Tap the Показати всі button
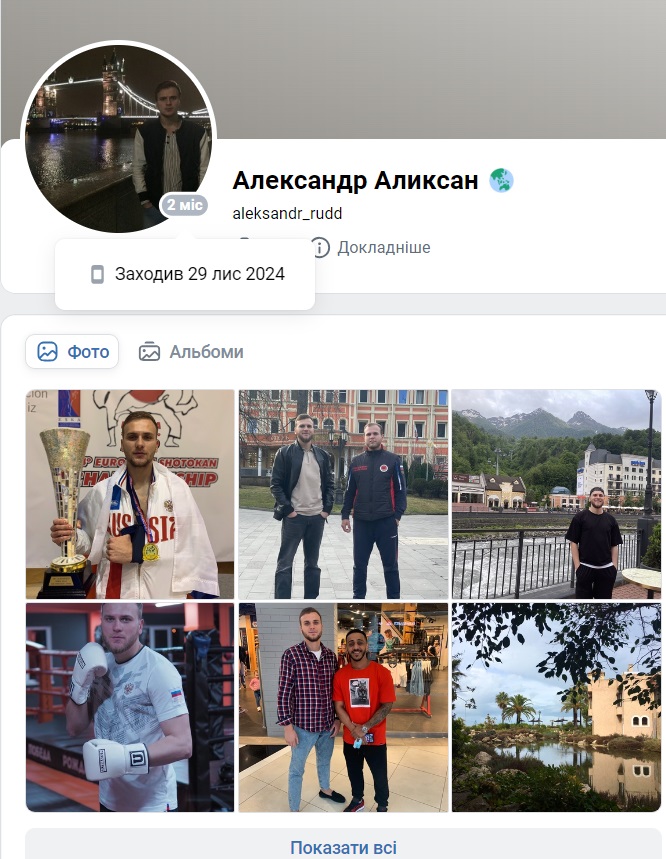The width and height of the screenshot is (666, 859). click(x=343, y=847)
